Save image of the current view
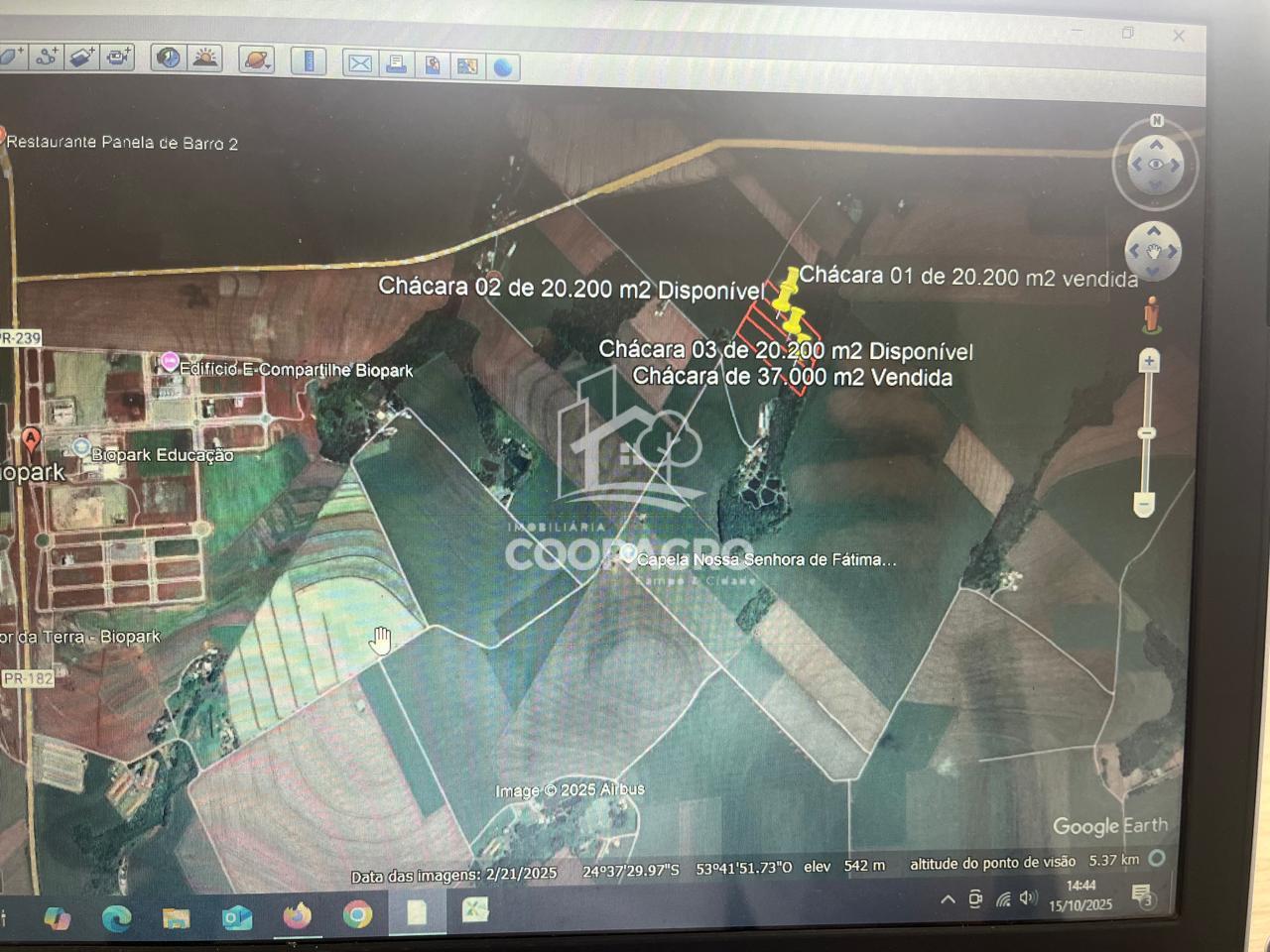 tap(433, 65)
